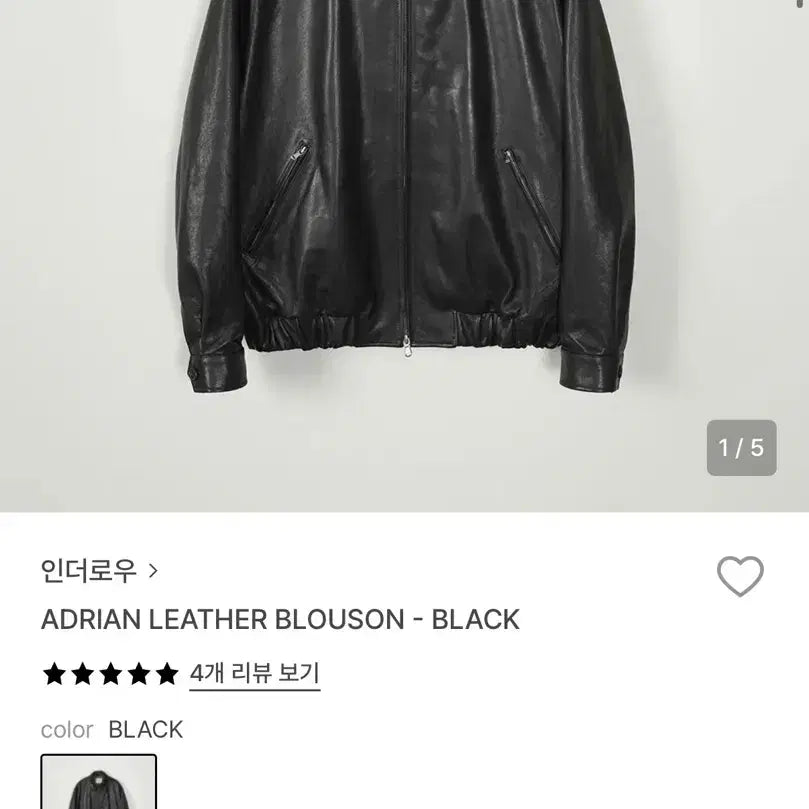Image resolution: width=809 pixels, height=809 pixels.
Task: Open the 인더로우 brand page
Action: click(99, 571)
